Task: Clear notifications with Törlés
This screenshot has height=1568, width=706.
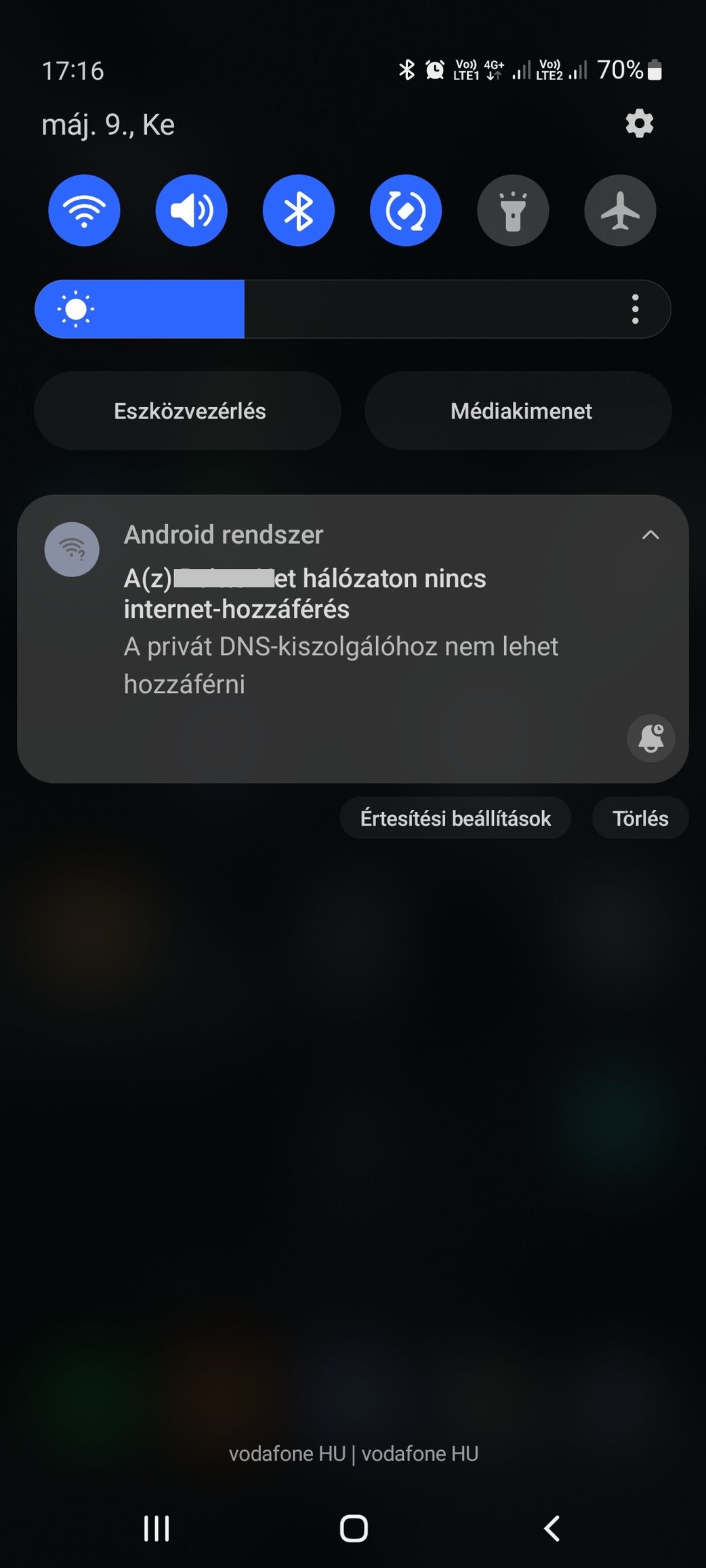Action: [640, 818]
